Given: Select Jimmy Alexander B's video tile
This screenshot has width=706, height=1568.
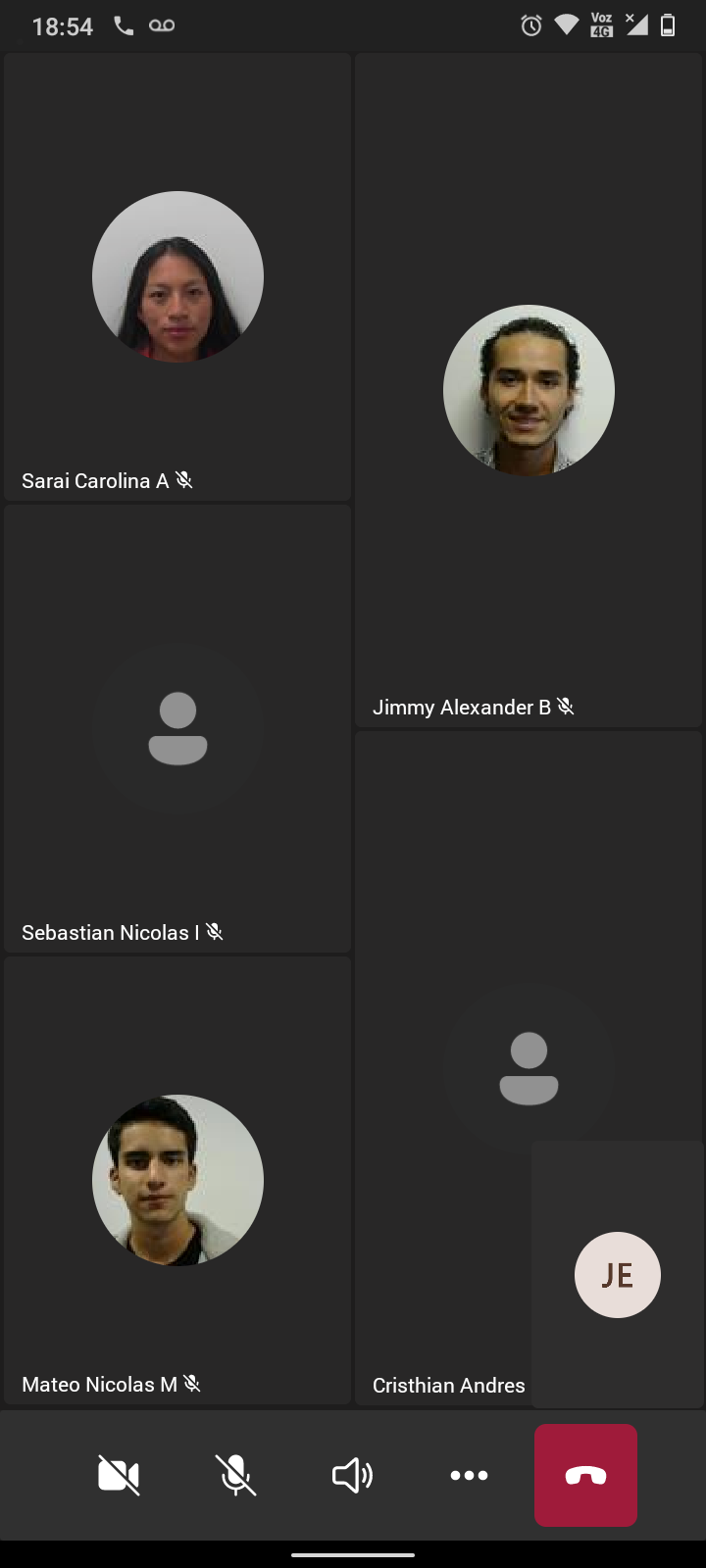Looking at the screenshot, I should click(529, 390).
